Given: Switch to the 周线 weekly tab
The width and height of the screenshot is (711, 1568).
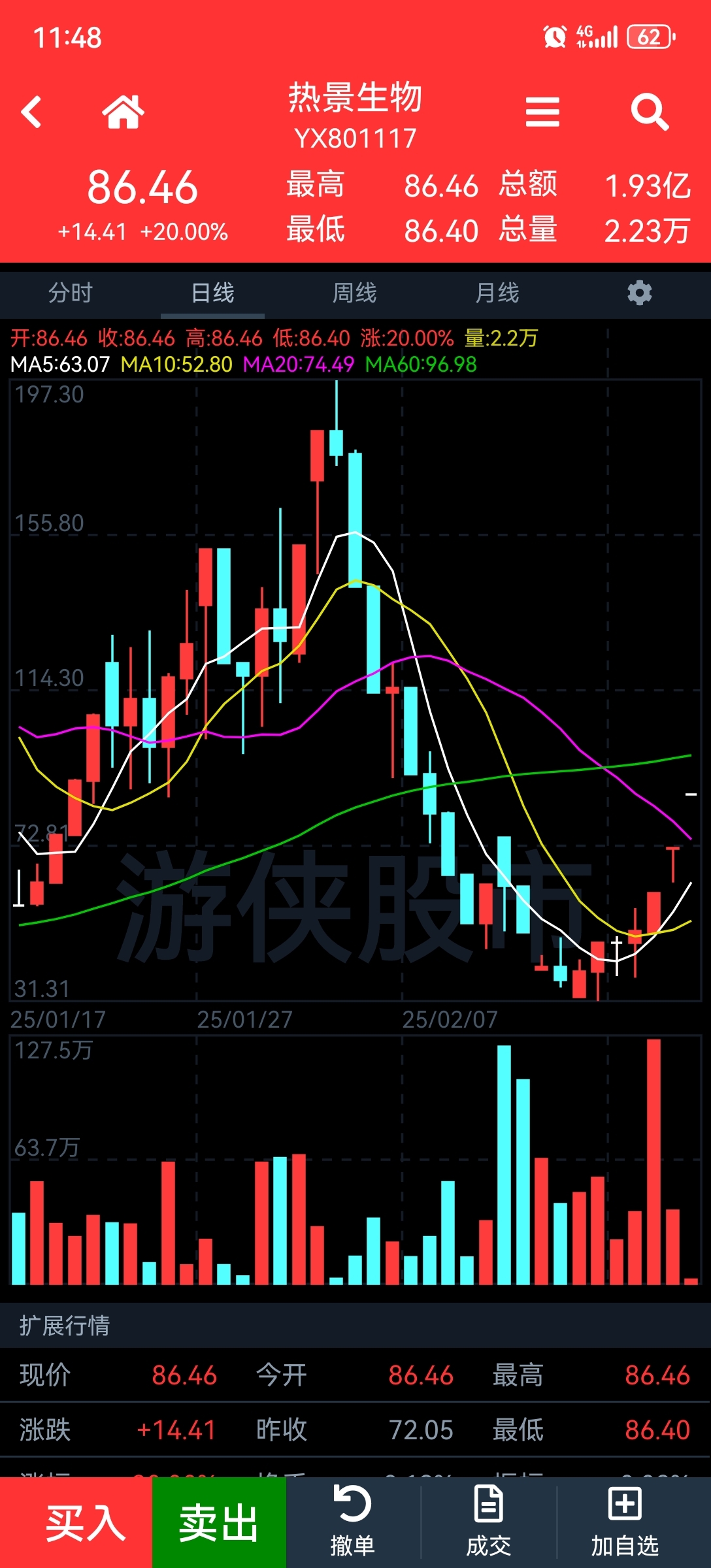Looking at the screenshot, I should click(355, 293).
